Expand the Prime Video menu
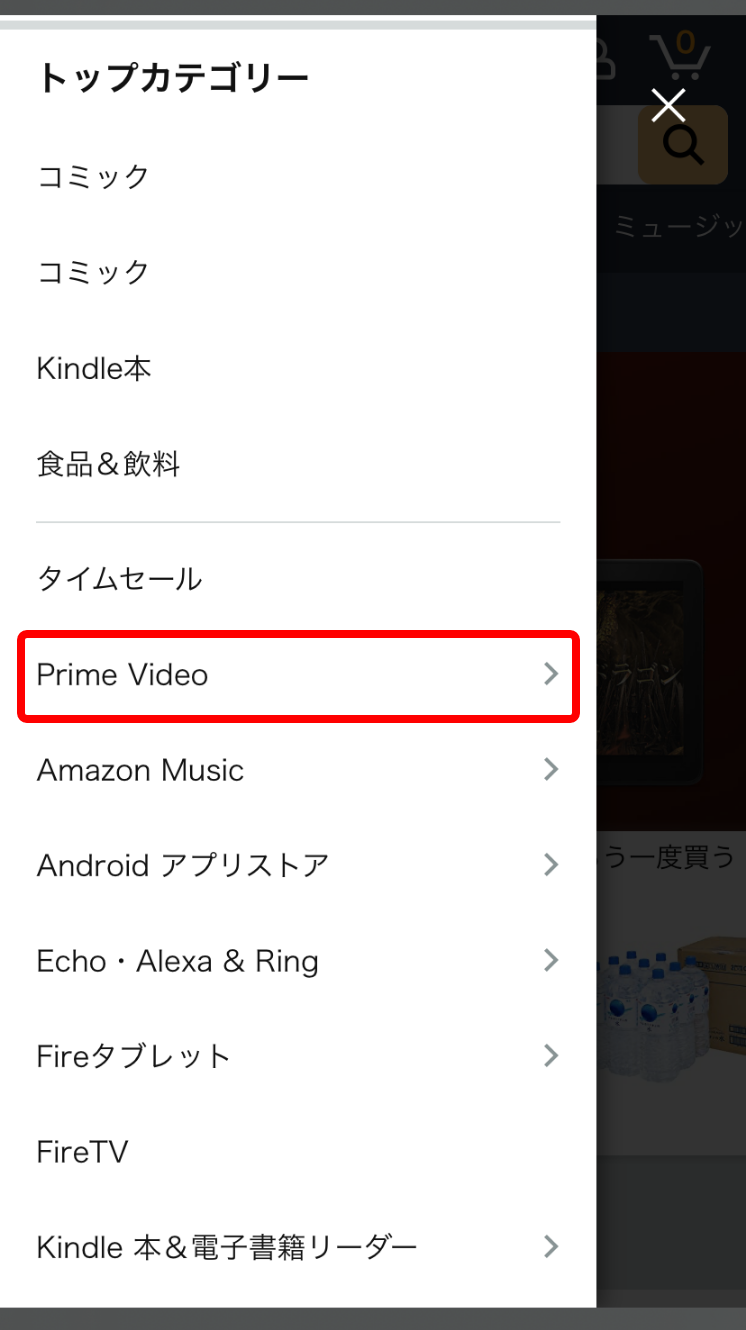 pos(298,675)
